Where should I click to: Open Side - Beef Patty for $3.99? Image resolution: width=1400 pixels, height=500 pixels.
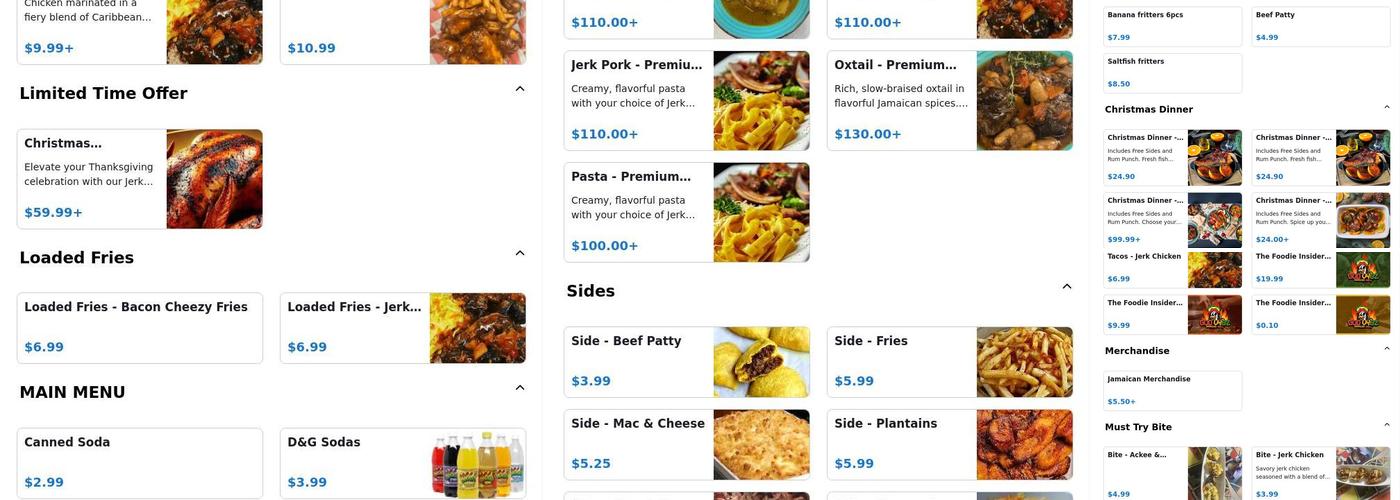pyautogui.click(x=686, y=362)
